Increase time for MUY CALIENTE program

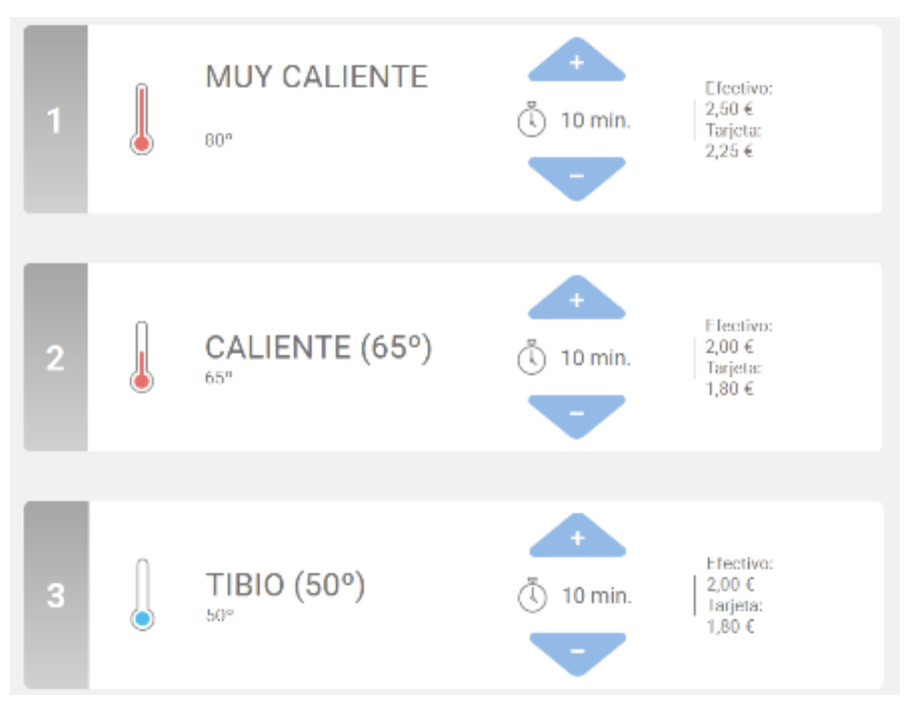[x=576, y=63]
